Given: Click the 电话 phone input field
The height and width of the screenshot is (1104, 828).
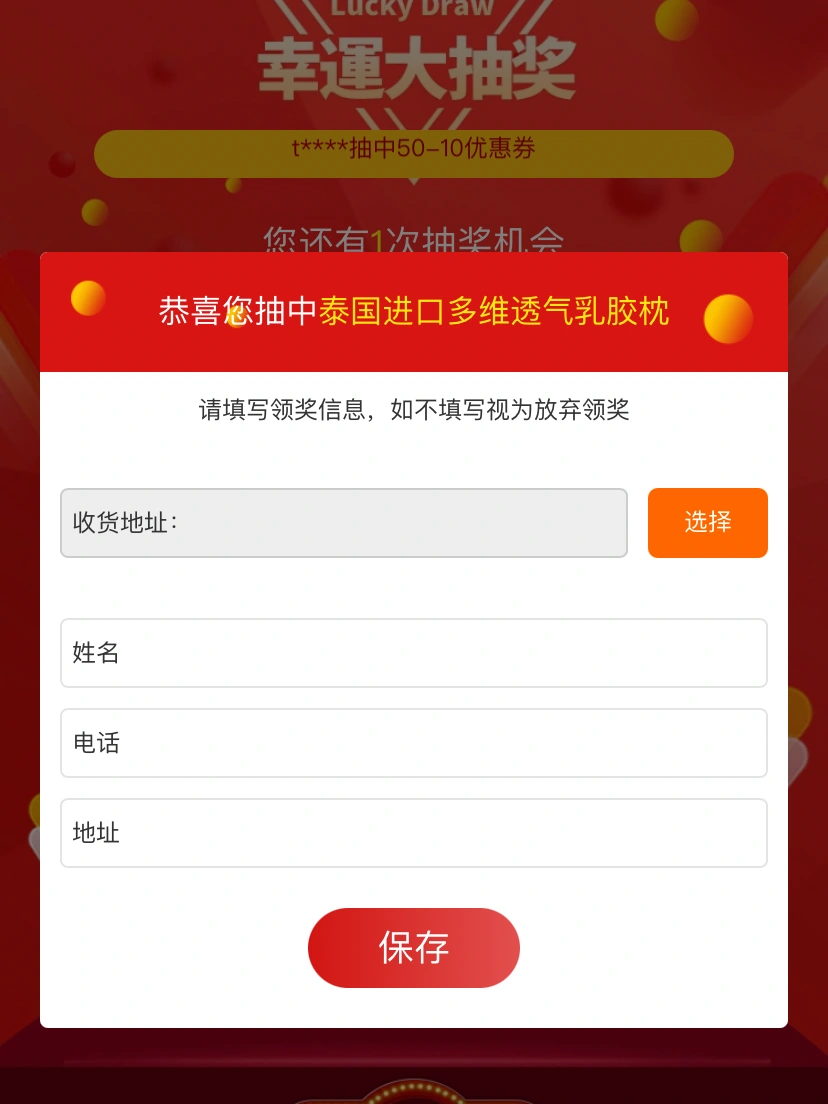Looking at the screenshot, I should tap(414, 742).
